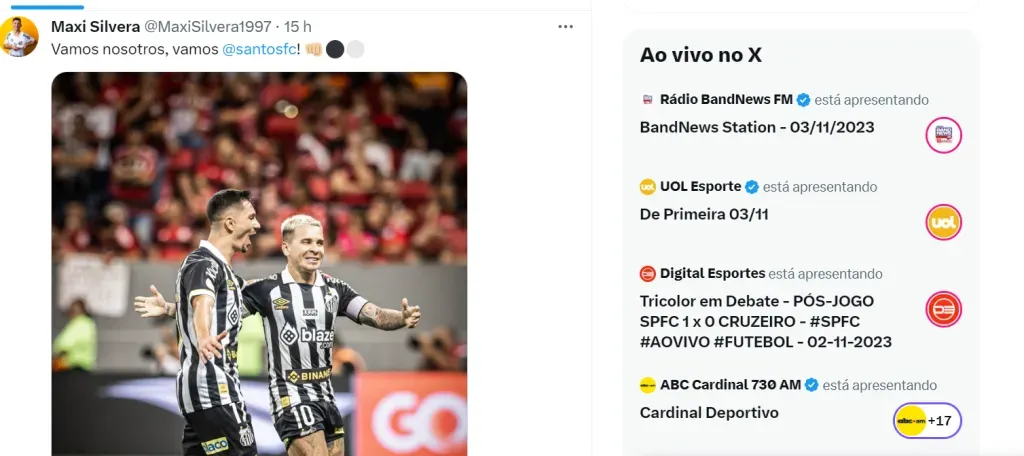The image size is (1024, 456).
Task: Open the more options menu on Maxi's post
Action: tap(566, 27)
